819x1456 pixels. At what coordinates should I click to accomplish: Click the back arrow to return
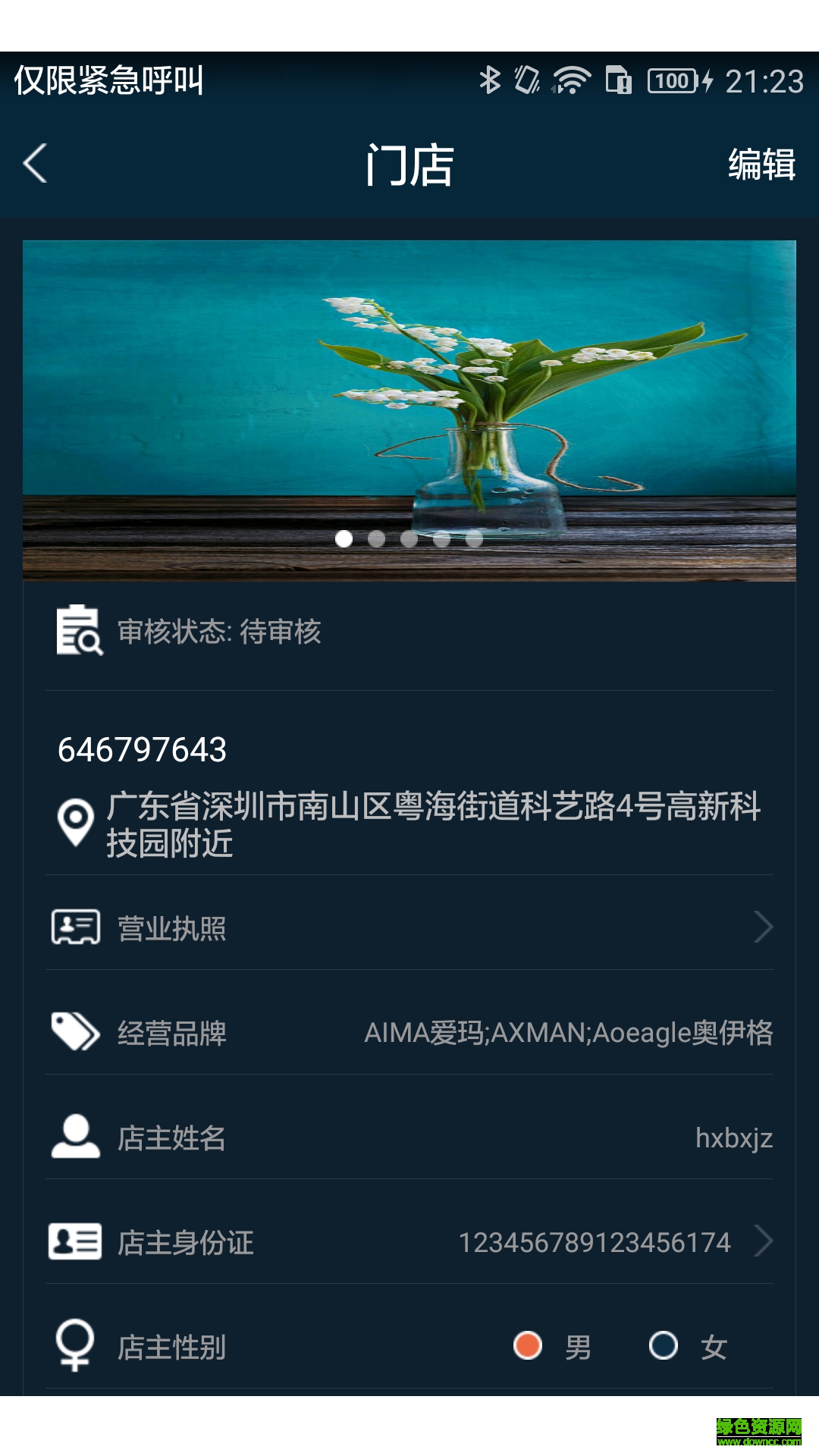coord(36,165)
